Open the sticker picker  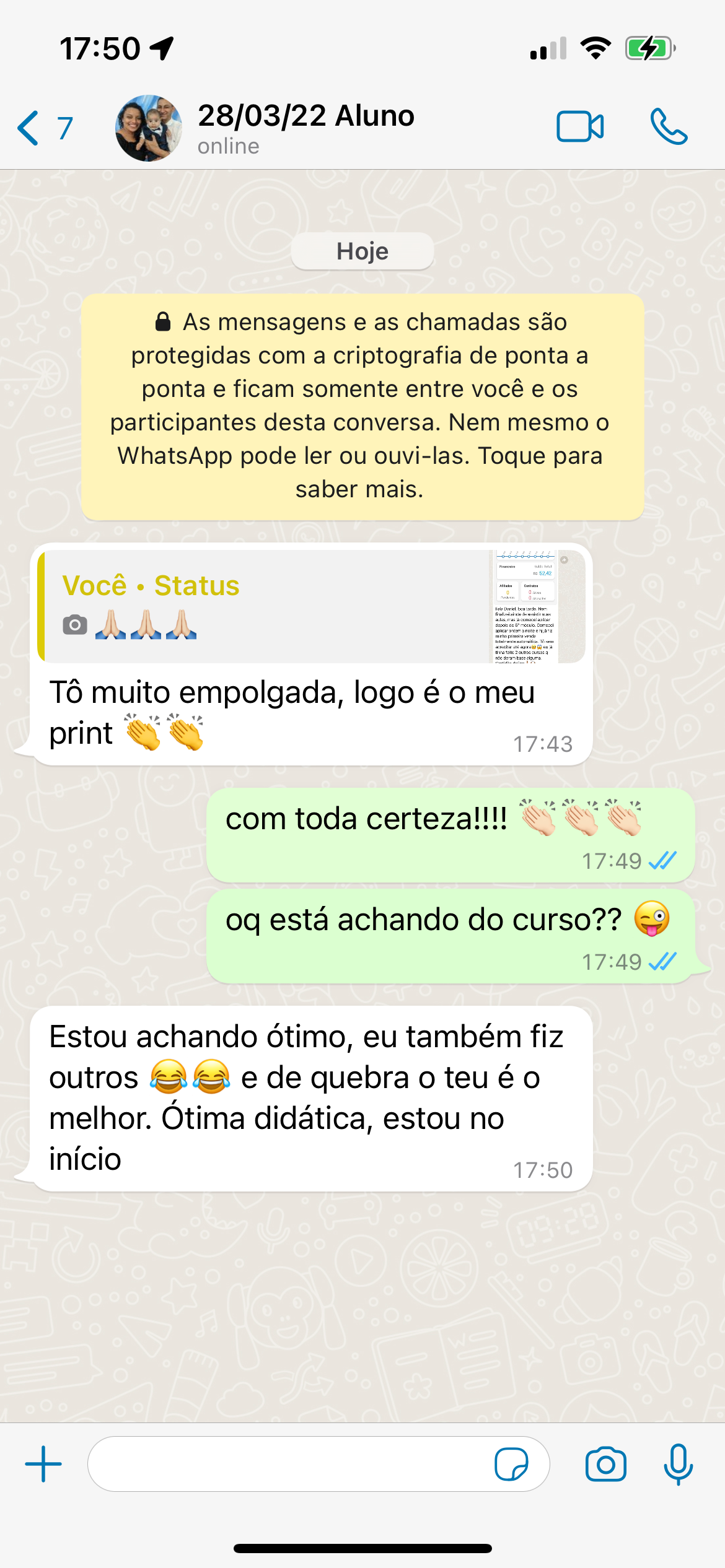tap(511, 1464)
